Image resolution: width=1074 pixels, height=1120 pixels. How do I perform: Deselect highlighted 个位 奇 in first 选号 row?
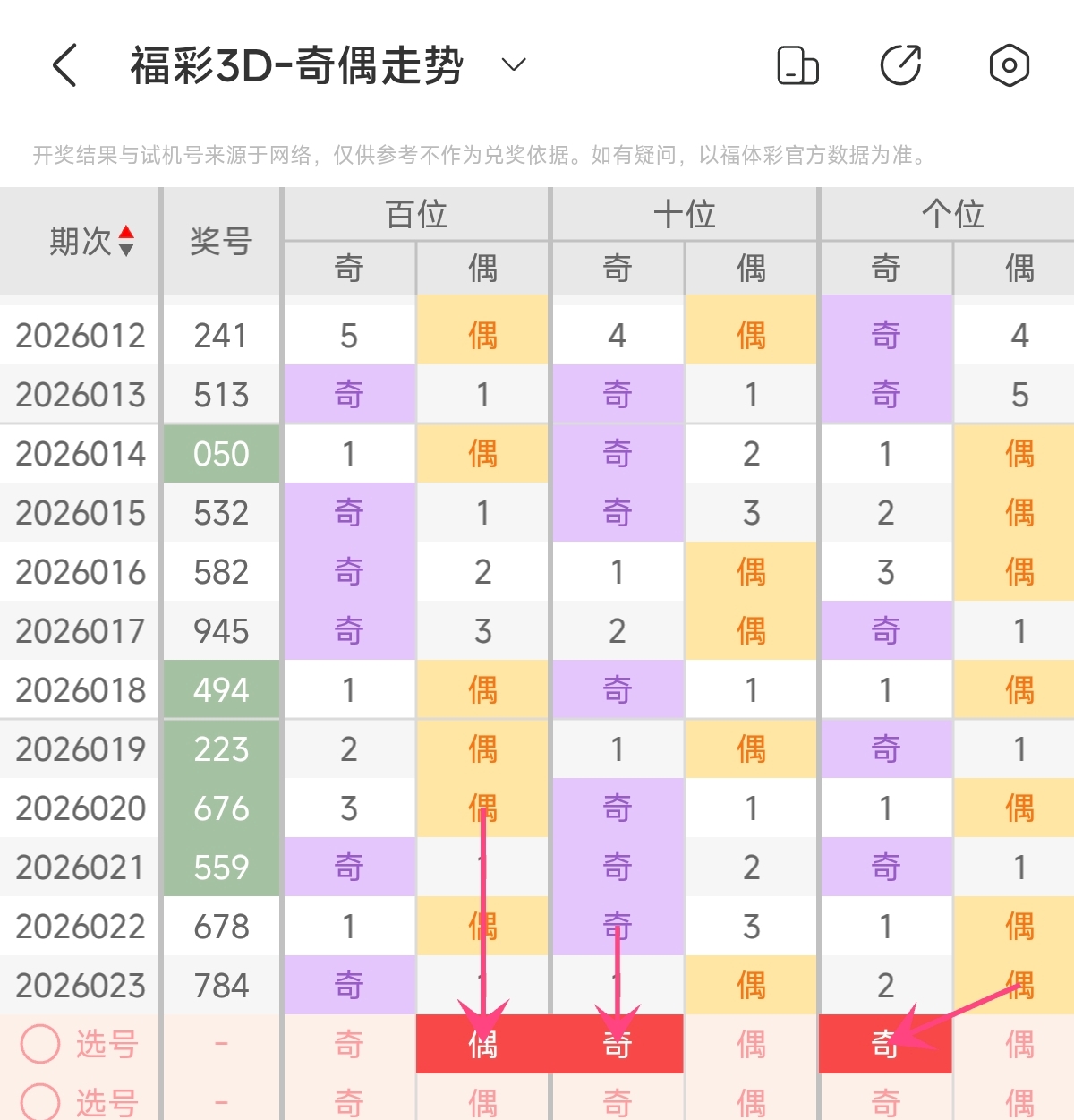(x=885, y=1044)
